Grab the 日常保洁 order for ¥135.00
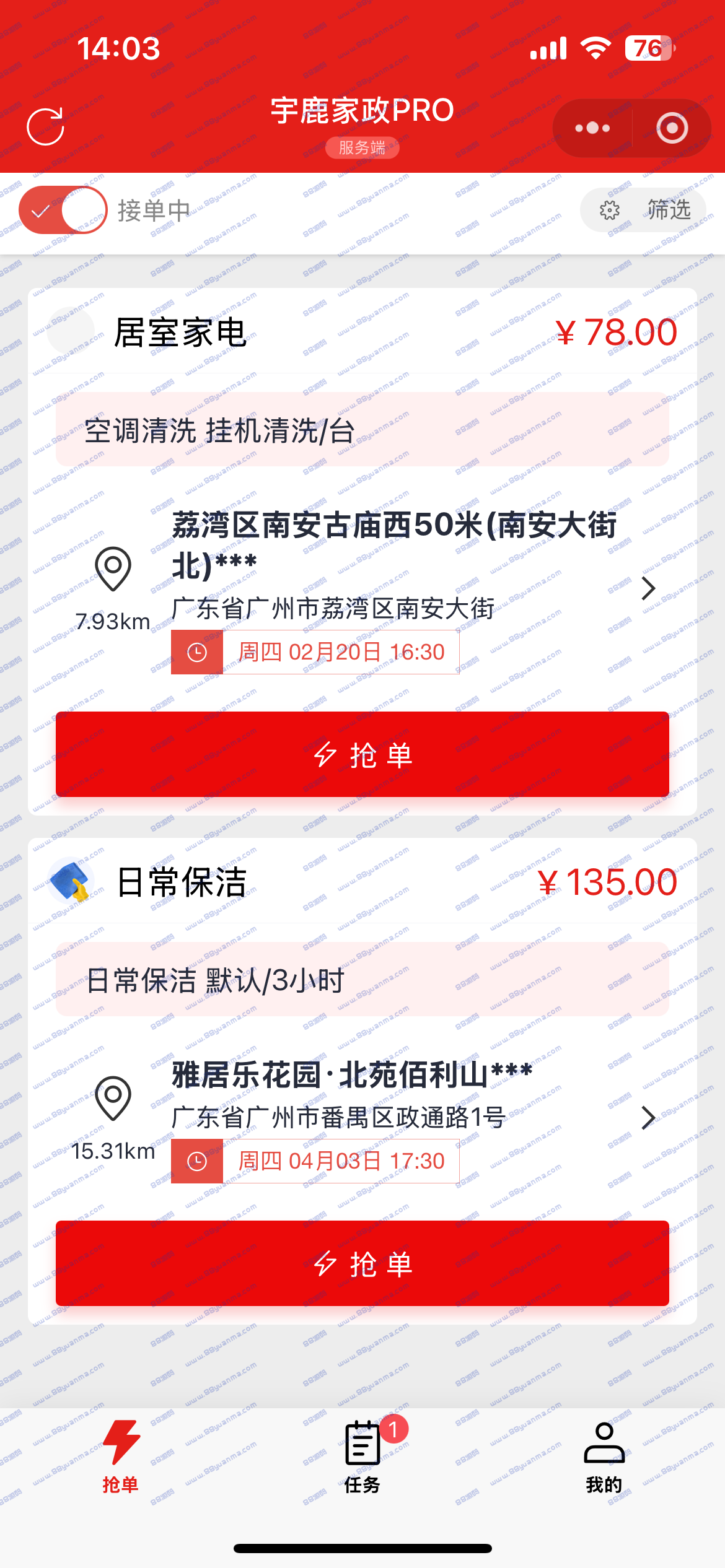 coord(362,1263)
